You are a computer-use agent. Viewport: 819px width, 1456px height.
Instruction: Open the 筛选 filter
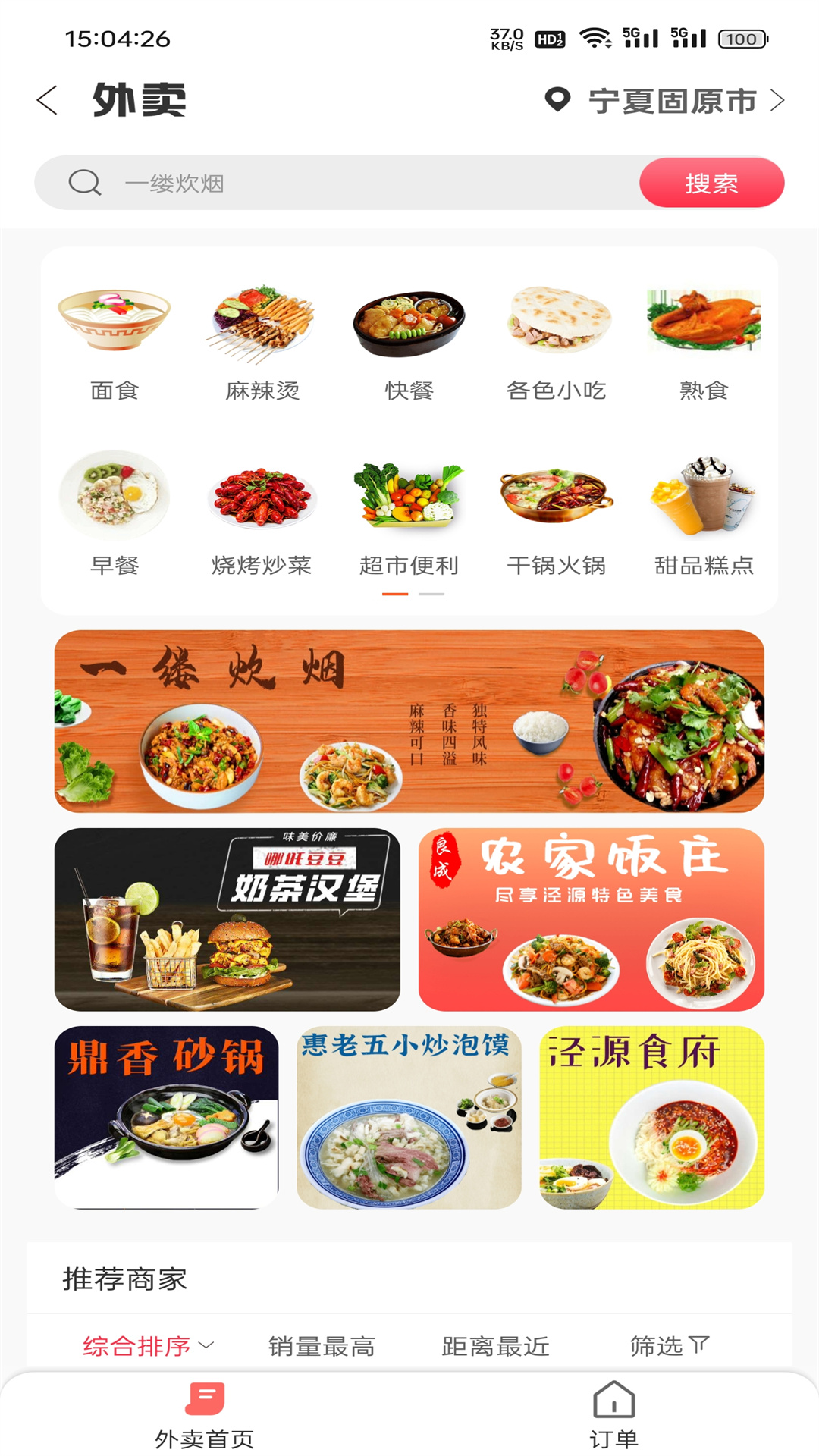[x=670, y=1346]
